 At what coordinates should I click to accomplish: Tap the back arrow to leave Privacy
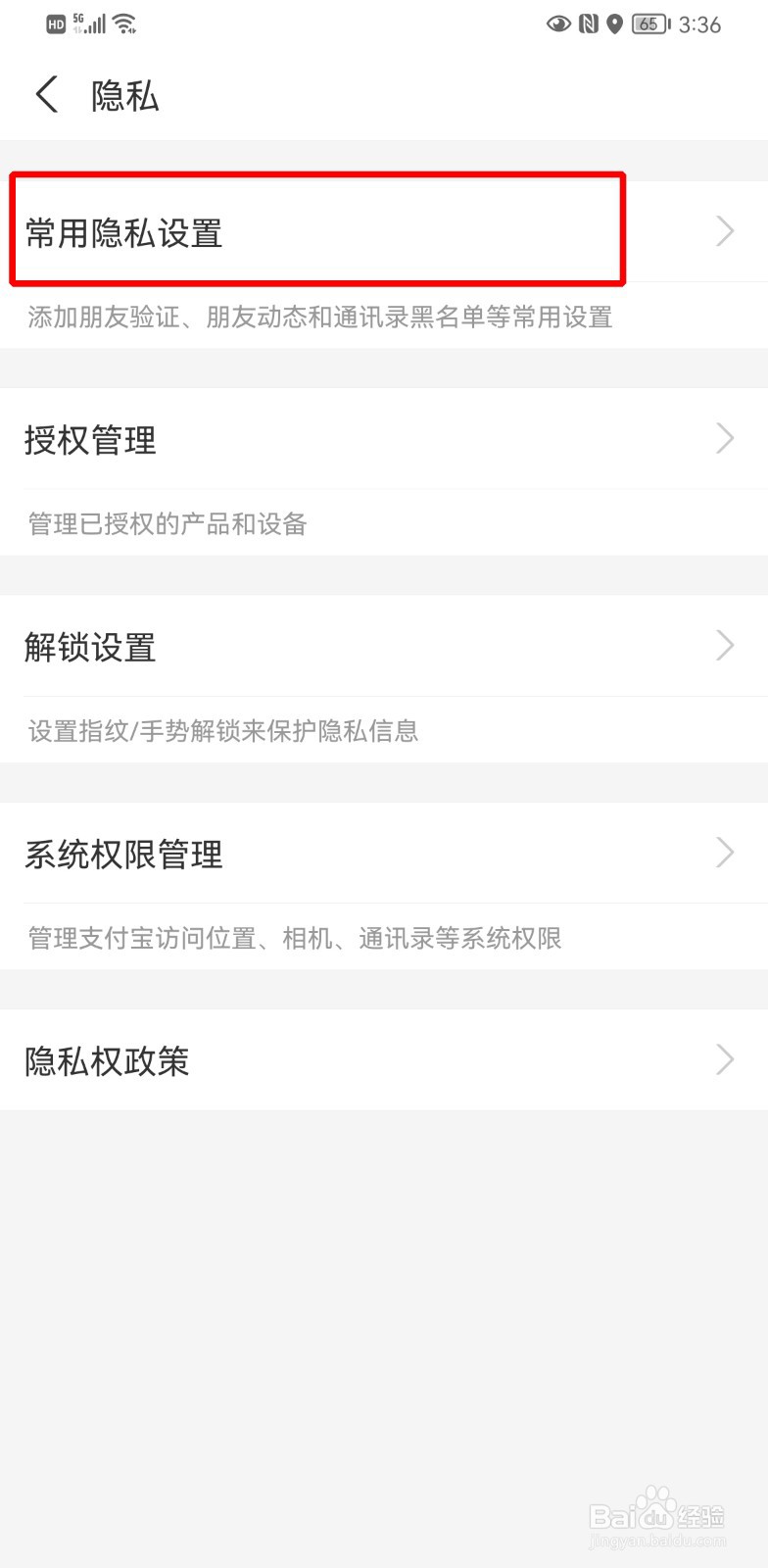pos(46,95)
